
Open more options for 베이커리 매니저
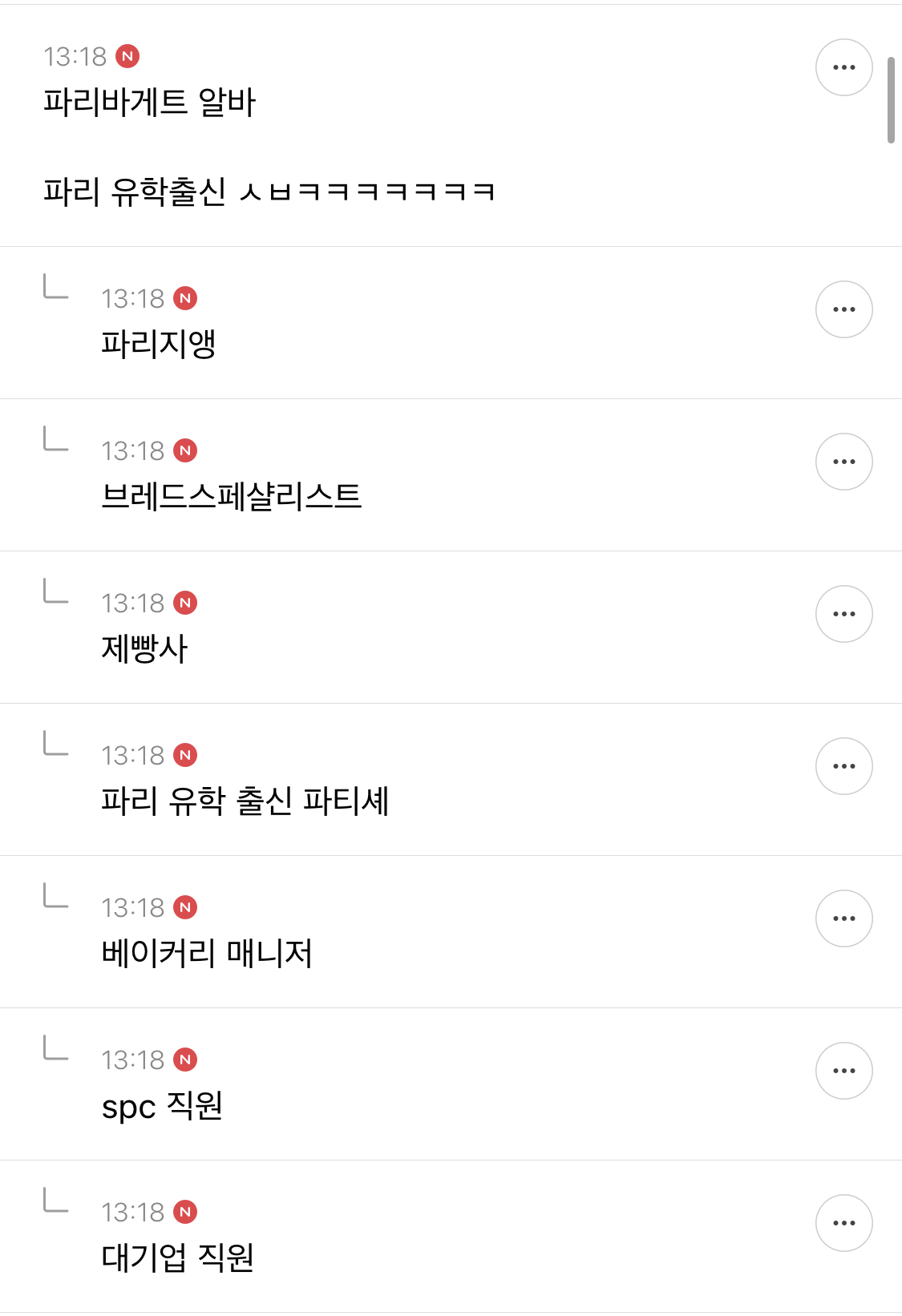pos(843,918)
